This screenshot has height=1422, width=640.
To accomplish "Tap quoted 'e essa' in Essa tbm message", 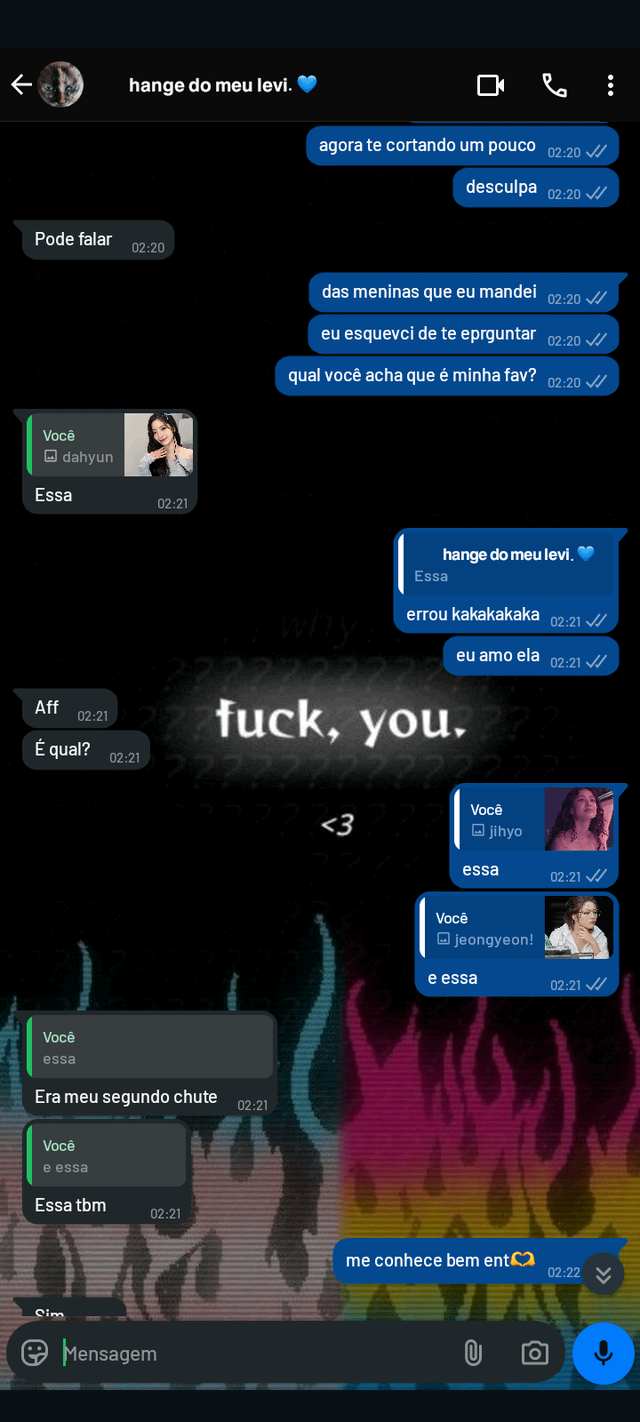I will click(106, 1156).
